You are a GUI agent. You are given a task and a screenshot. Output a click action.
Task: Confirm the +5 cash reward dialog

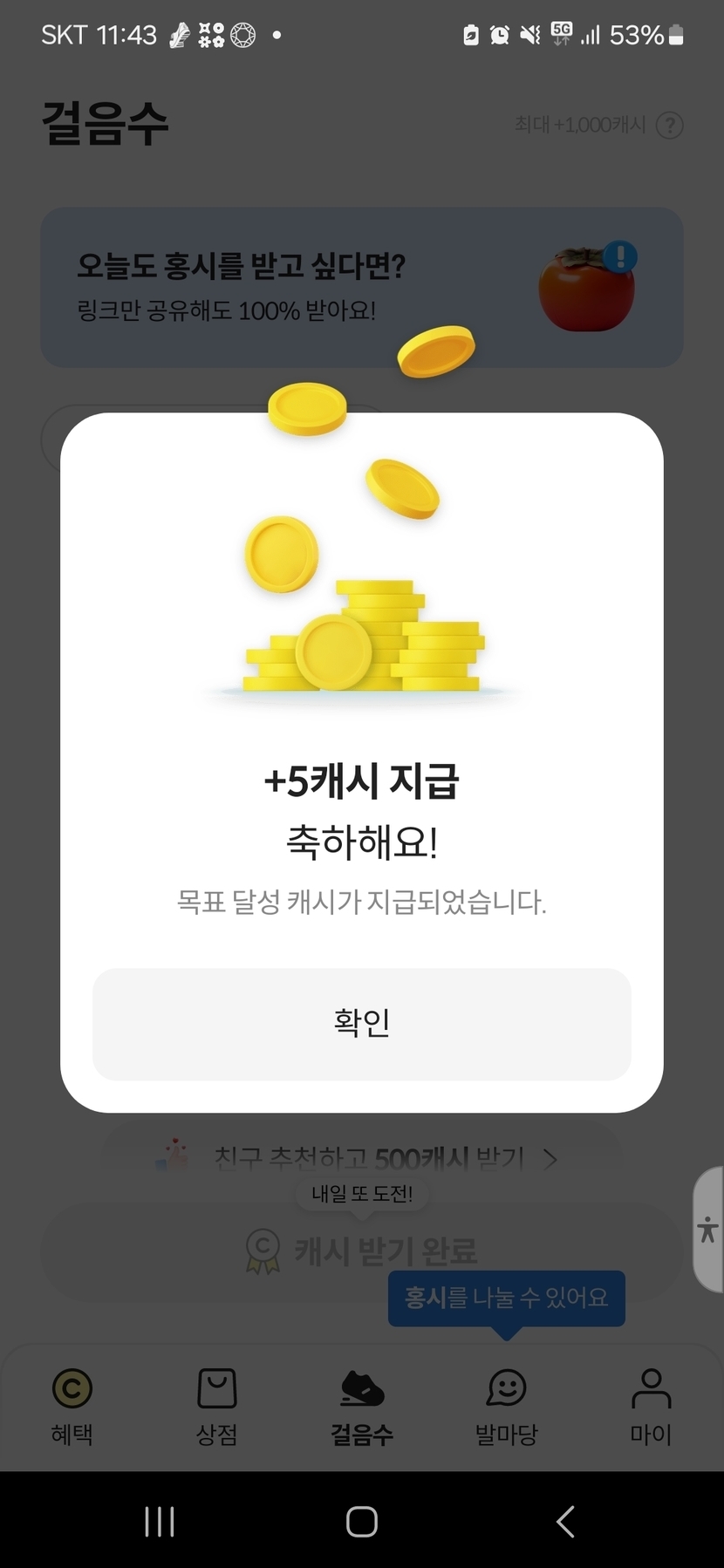[361, 1024]
